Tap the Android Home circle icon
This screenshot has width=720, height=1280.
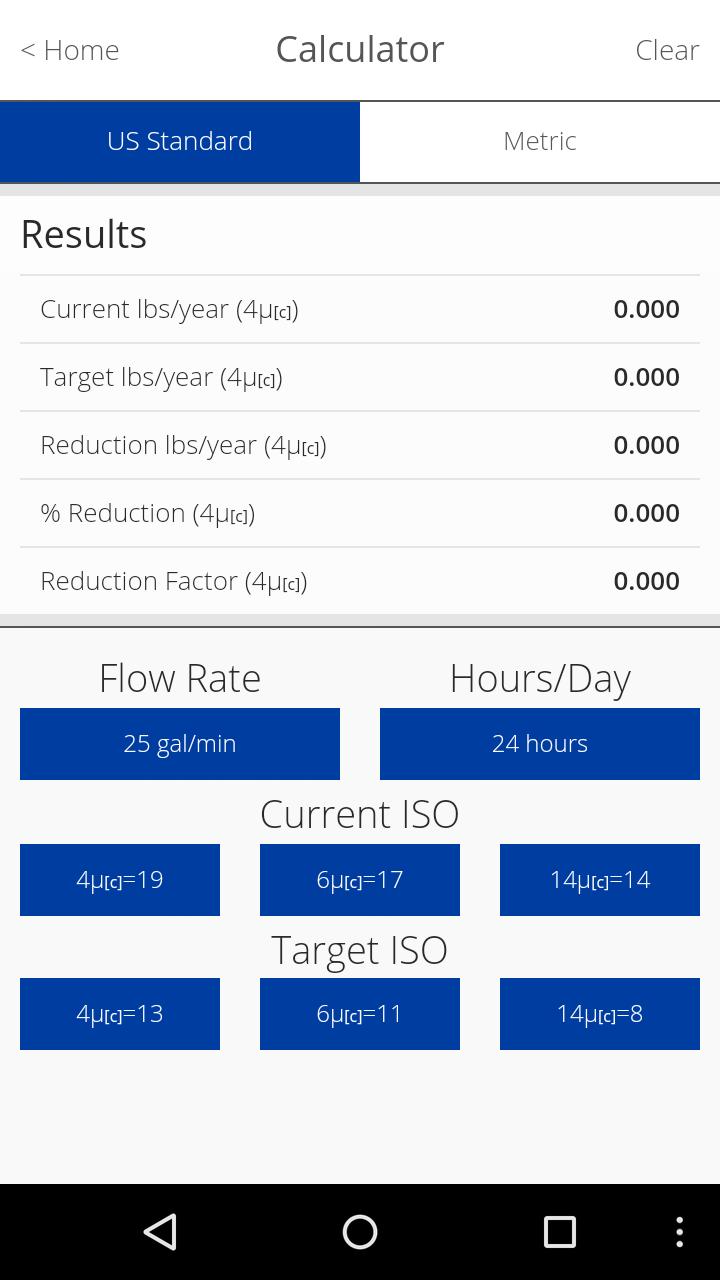[x=360, y=1232]
